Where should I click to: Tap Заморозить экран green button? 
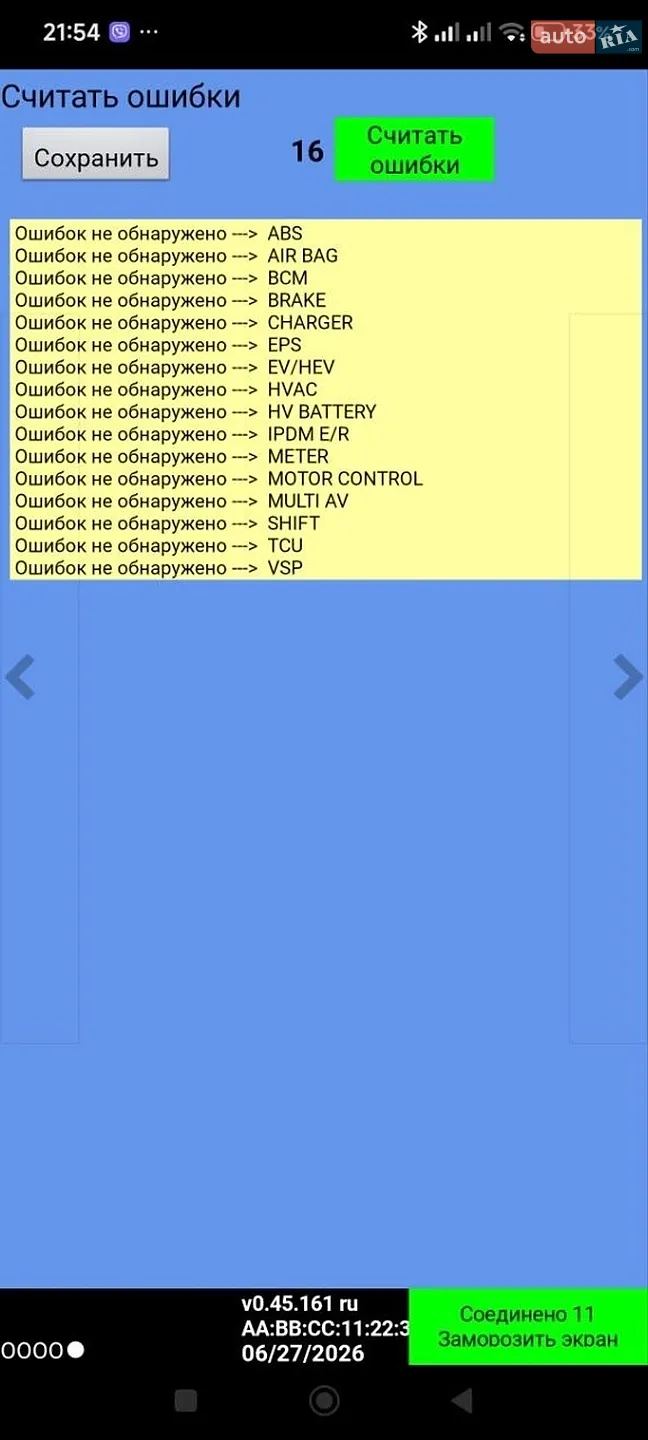[x=528, y=1327]
